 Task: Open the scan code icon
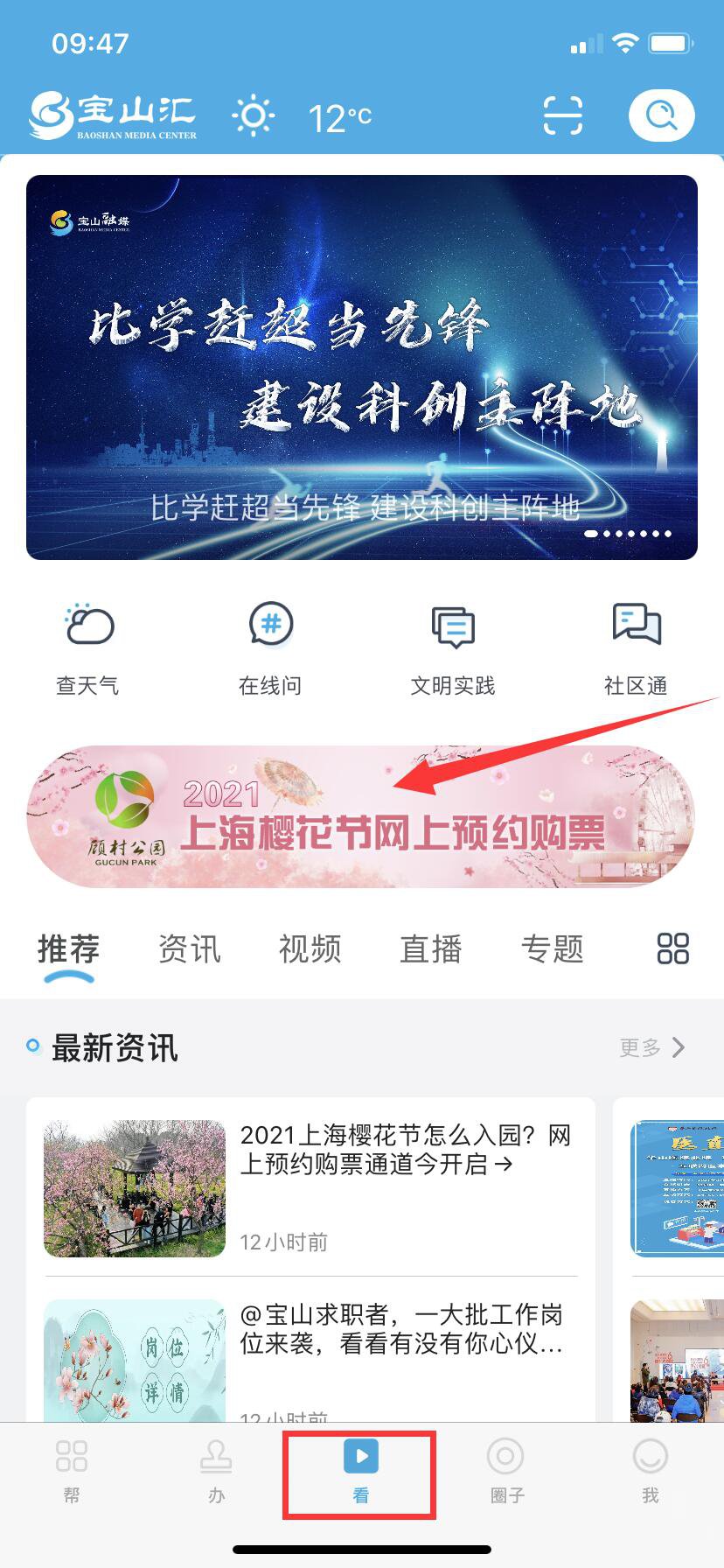tap(562, 115)
